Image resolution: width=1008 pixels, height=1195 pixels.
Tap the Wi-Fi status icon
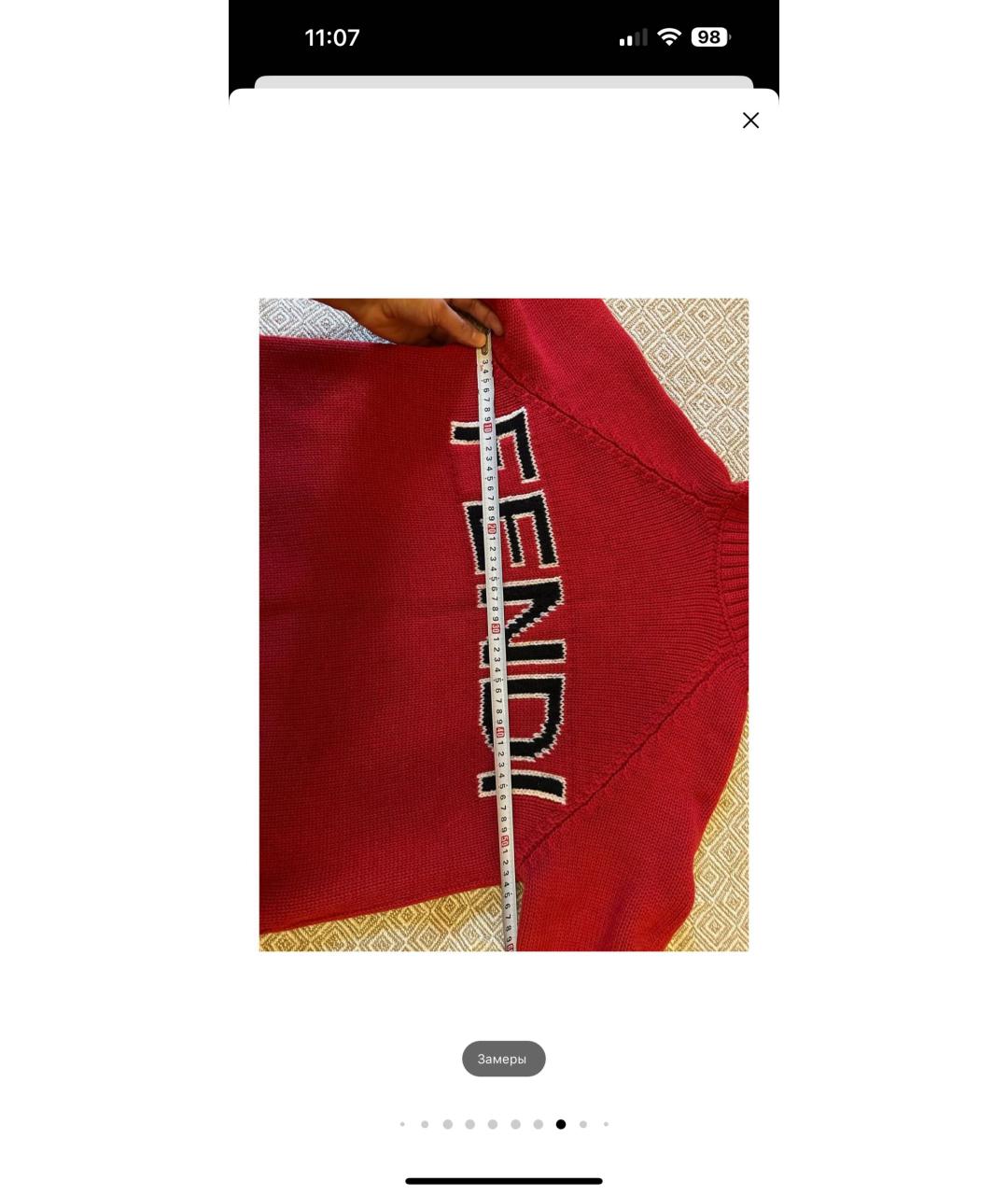pos(670,37)
